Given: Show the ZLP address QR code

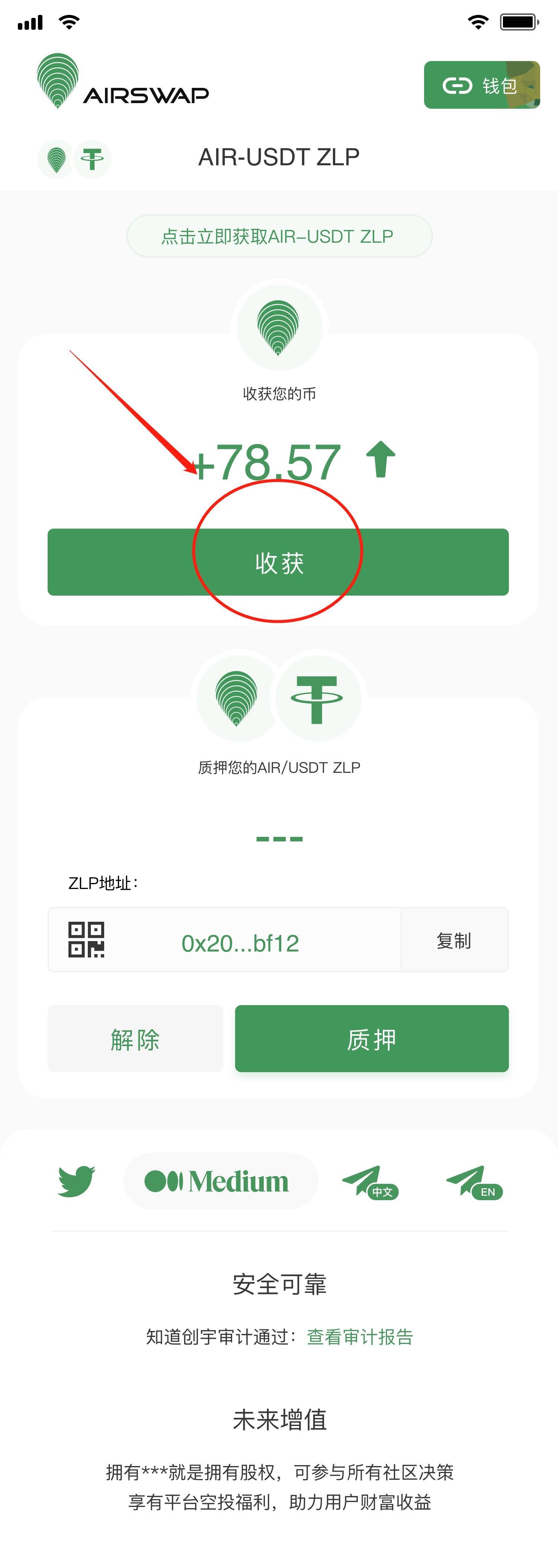Looking at the screenshot, I should click(x=86, y=940).
